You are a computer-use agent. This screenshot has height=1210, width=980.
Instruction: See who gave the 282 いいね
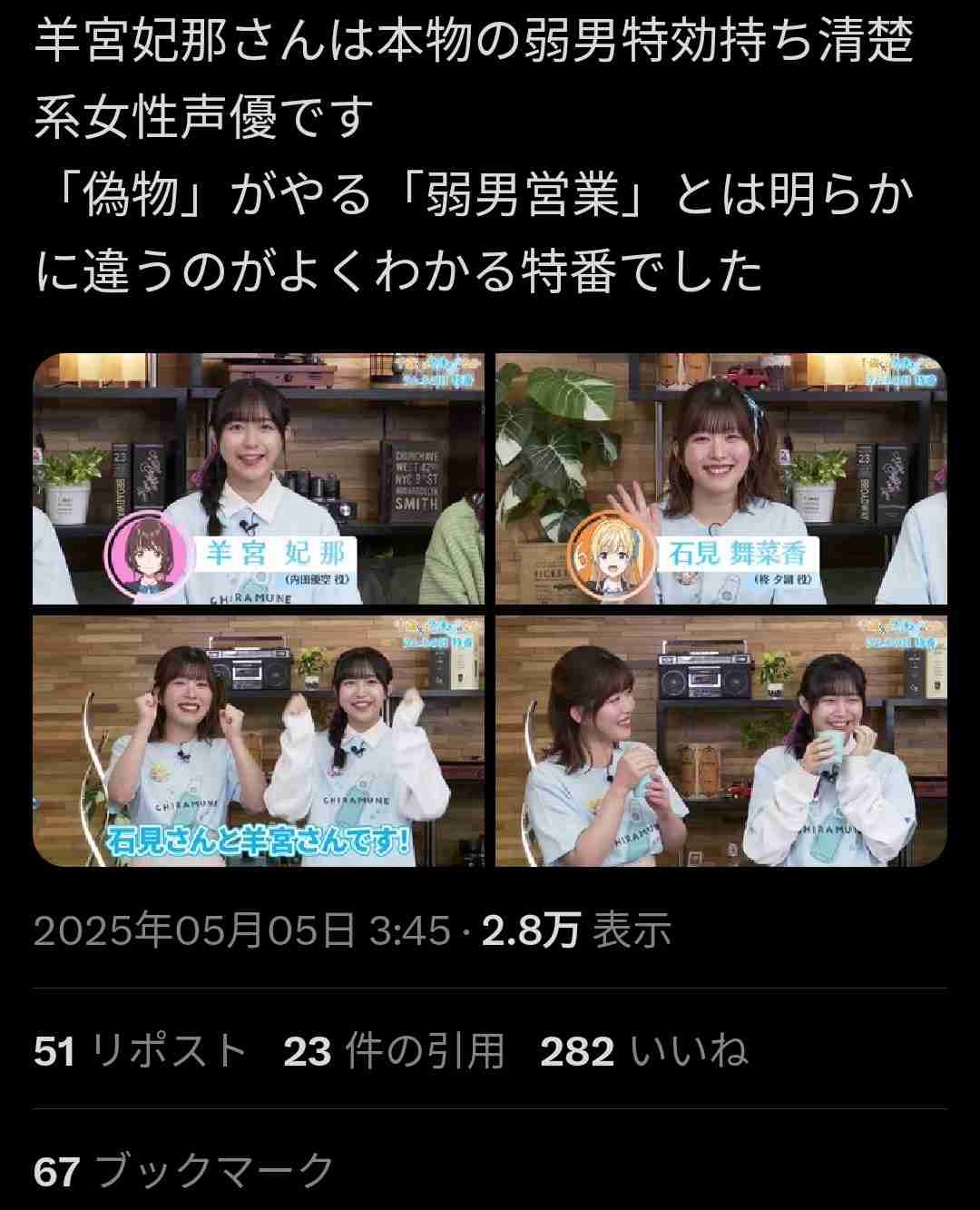pos(644,1052)
